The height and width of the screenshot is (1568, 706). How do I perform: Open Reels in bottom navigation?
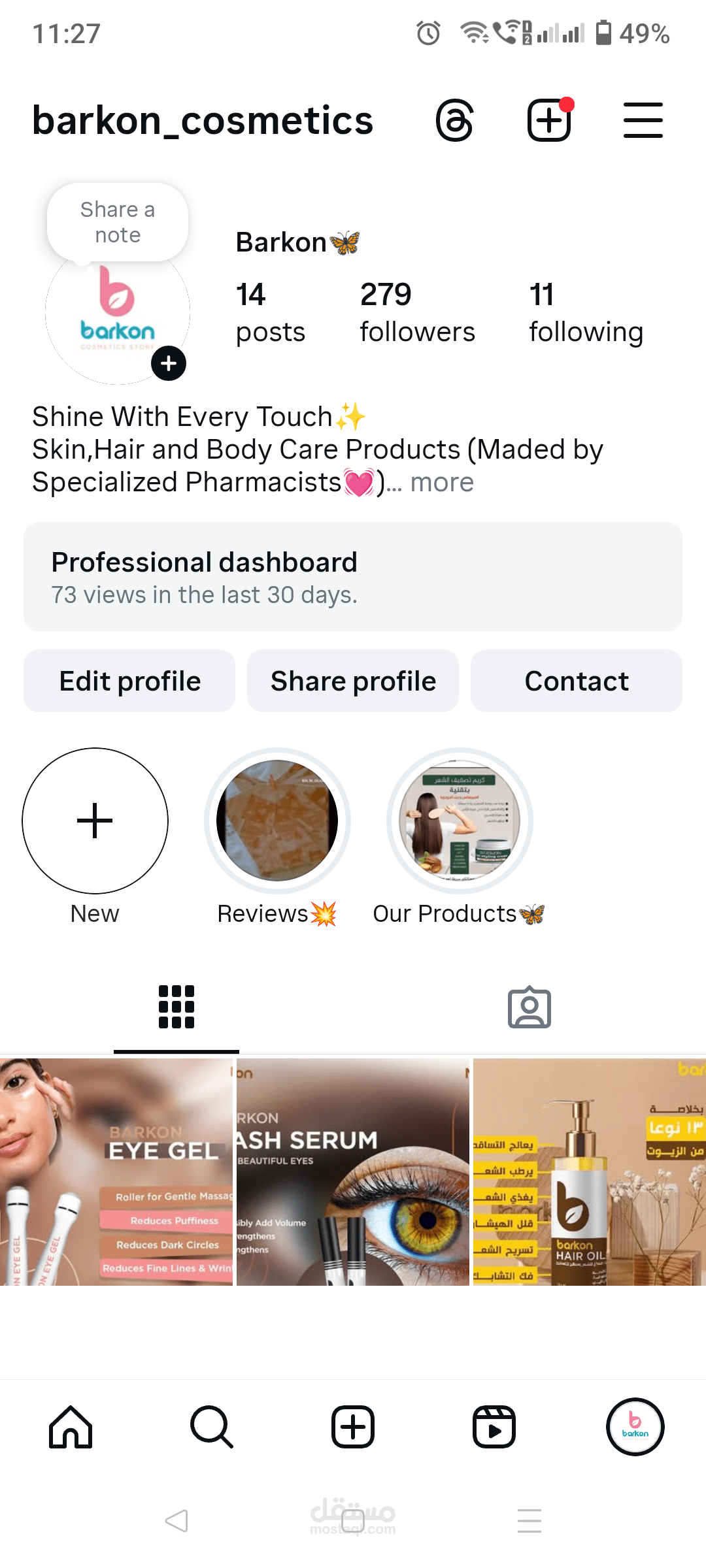pyautogui.click(x=494, y=1427)
